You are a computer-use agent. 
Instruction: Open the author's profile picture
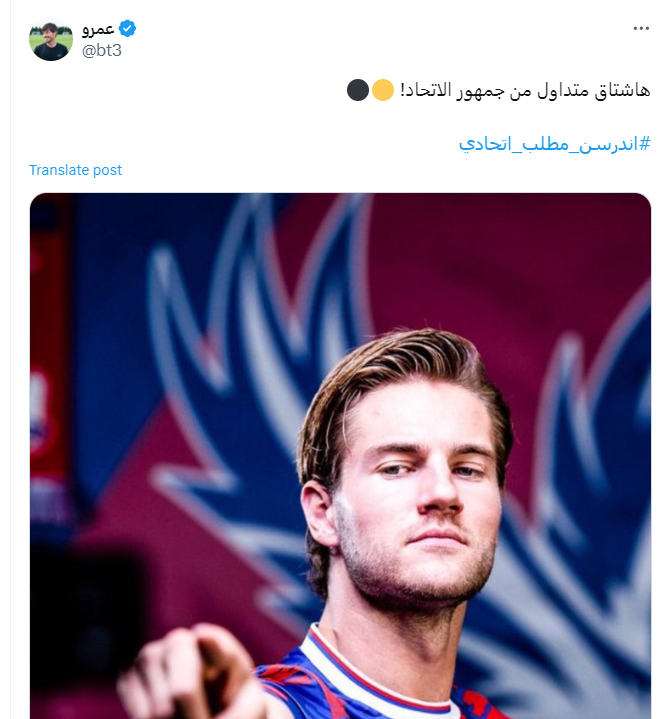pyautogui.click(x=51, y=40)
